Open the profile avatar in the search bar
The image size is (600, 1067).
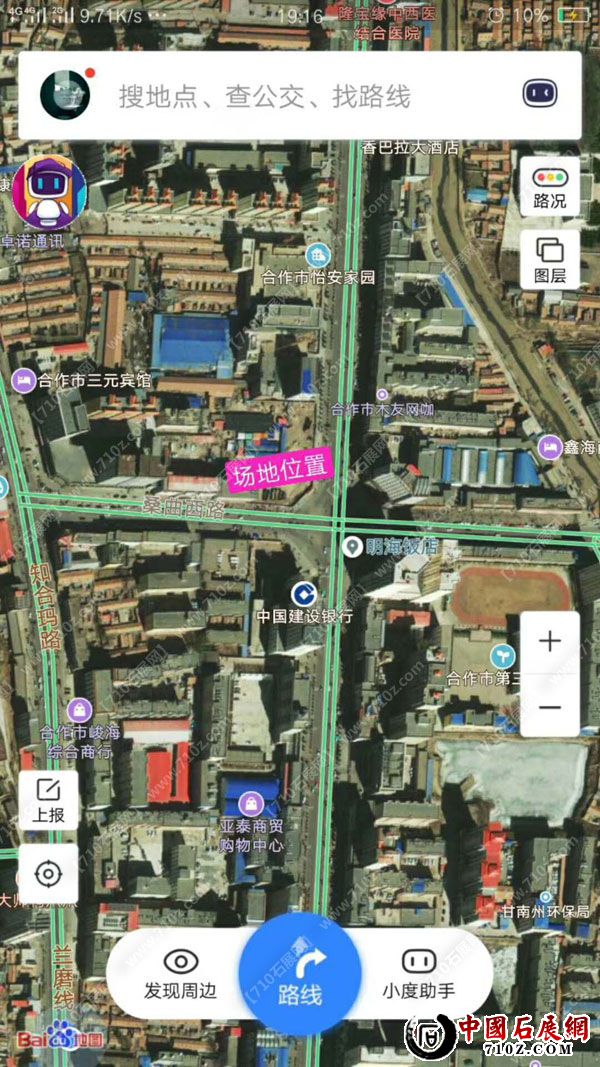coord(65,95)
